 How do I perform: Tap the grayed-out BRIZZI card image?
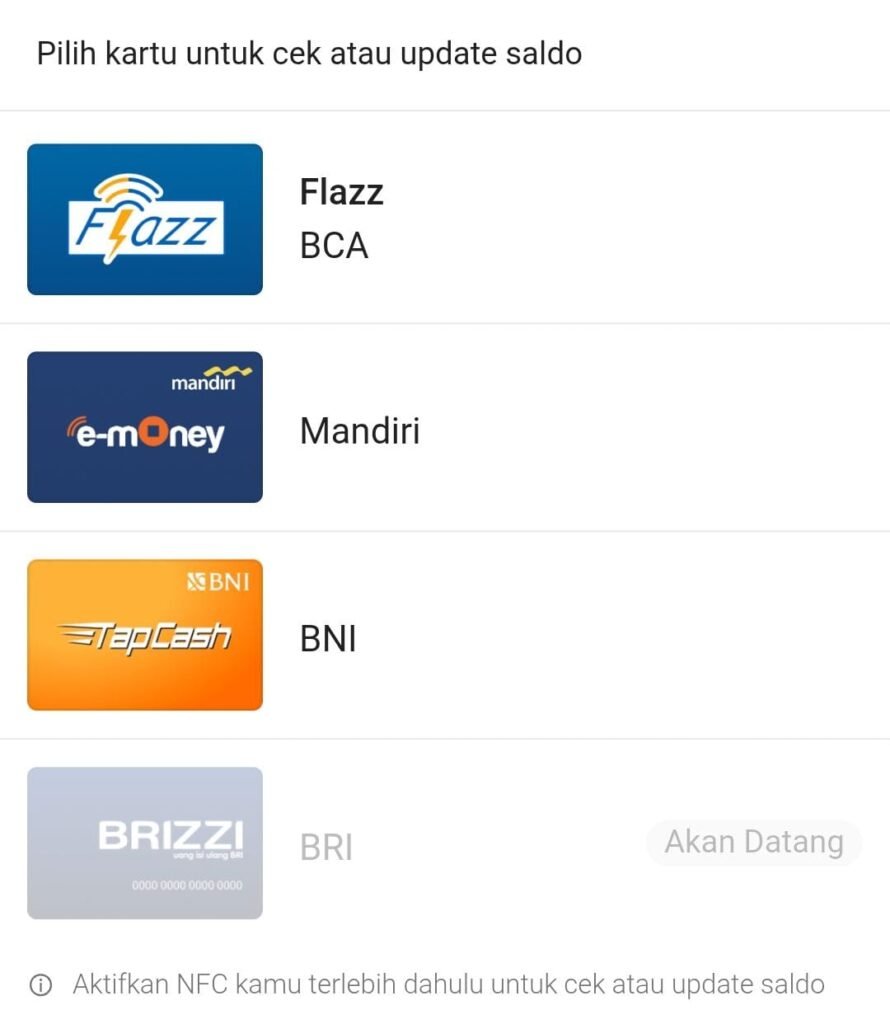pos(144,841)
